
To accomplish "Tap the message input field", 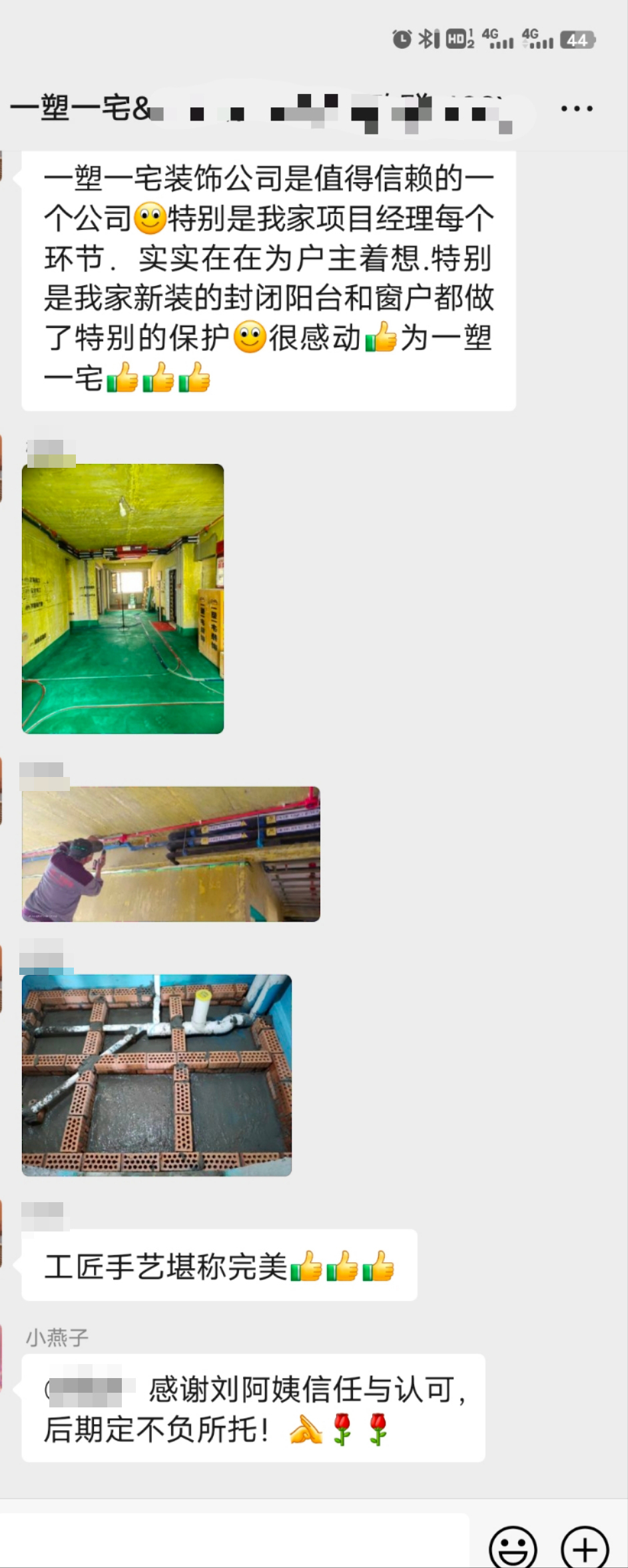I will pos(233,1541).
